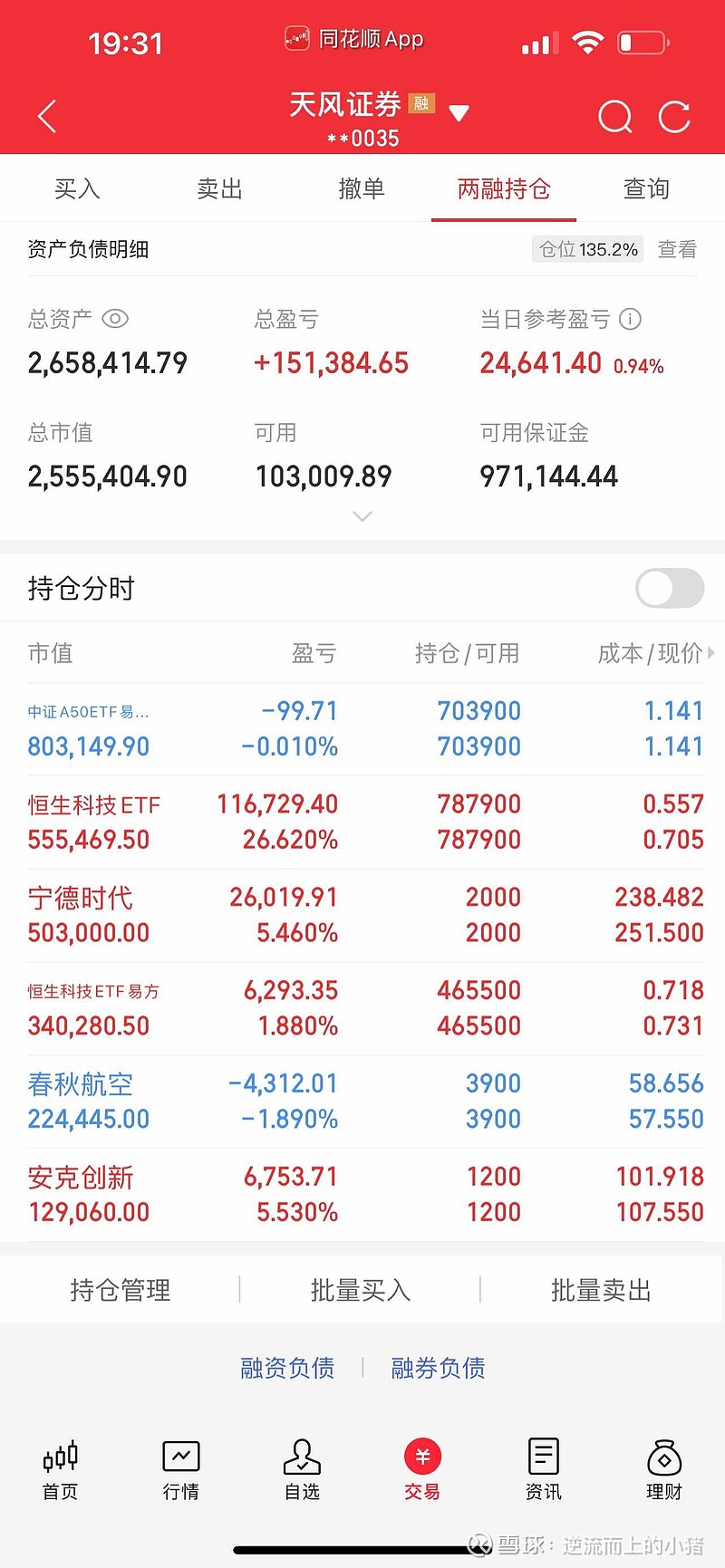This screenshot has width=725, height=1568.
Task: Open 融资负债 details
Action: point(287,1368)
